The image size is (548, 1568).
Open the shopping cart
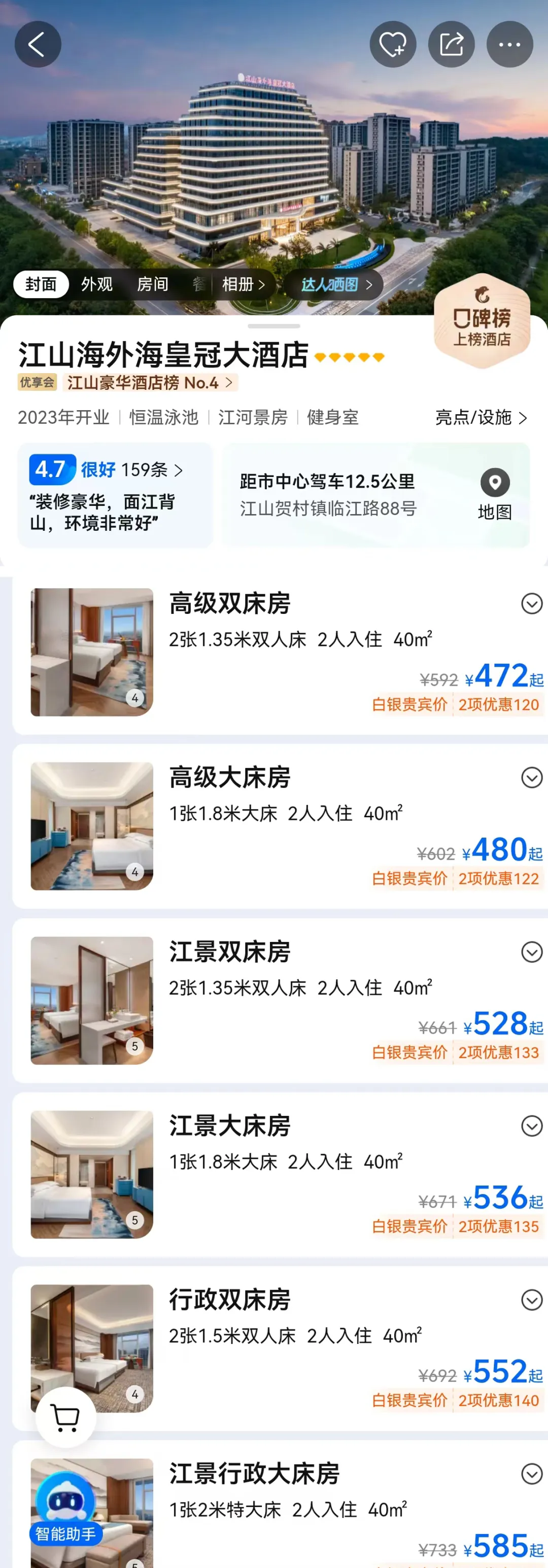click(x=66, y=1417)
